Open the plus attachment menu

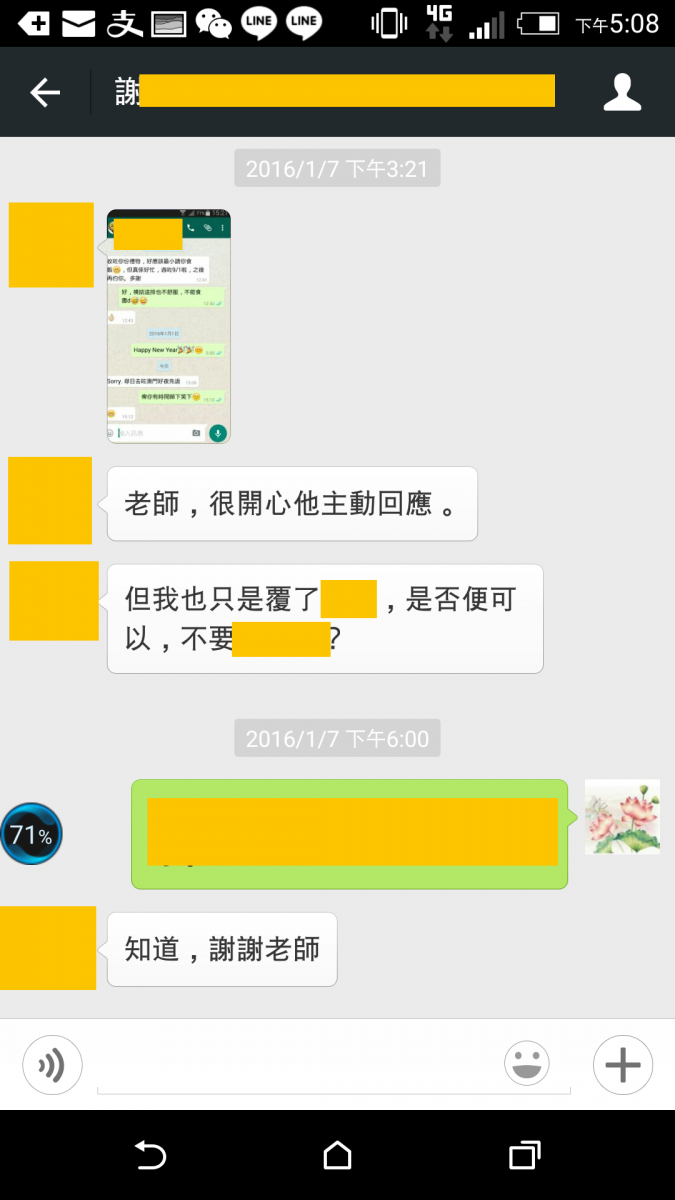622,1065
